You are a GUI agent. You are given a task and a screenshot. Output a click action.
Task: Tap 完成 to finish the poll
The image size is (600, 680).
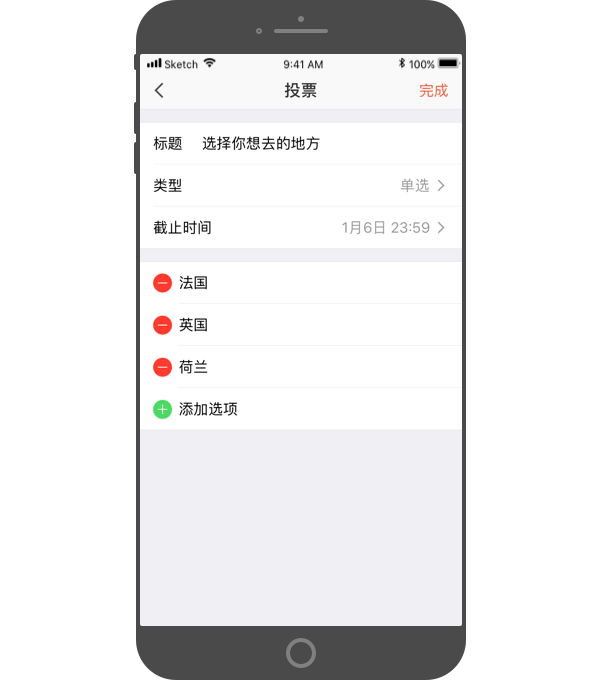tap(433, 91)
